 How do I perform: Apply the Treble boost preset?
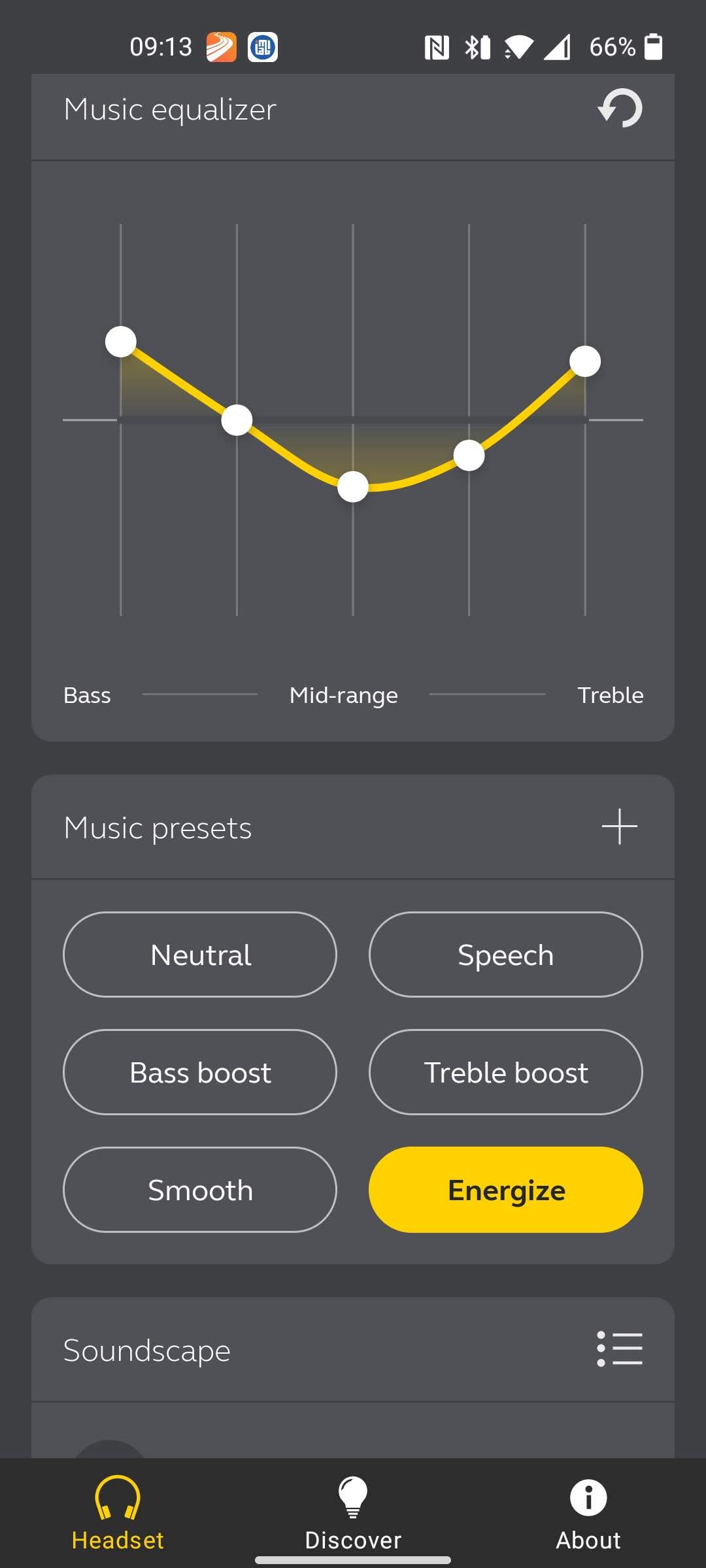[x=505, y=1072]
